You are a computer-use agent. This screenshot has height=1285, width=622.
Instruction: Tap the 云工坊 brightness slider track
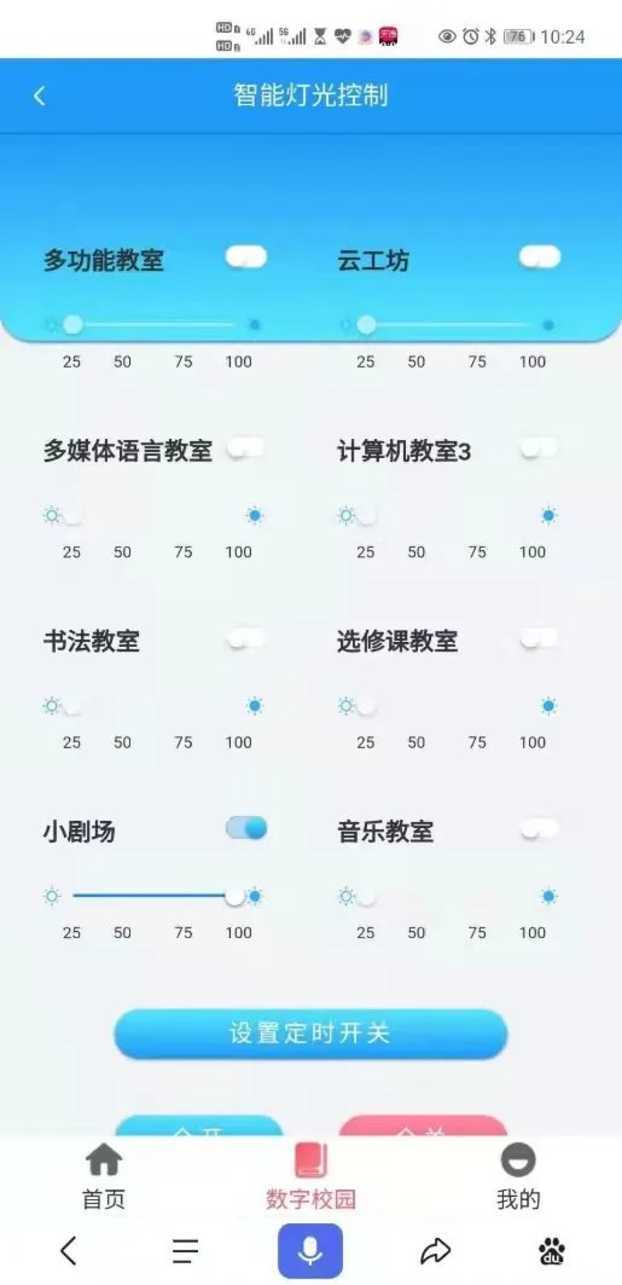[x=445, y=325]
